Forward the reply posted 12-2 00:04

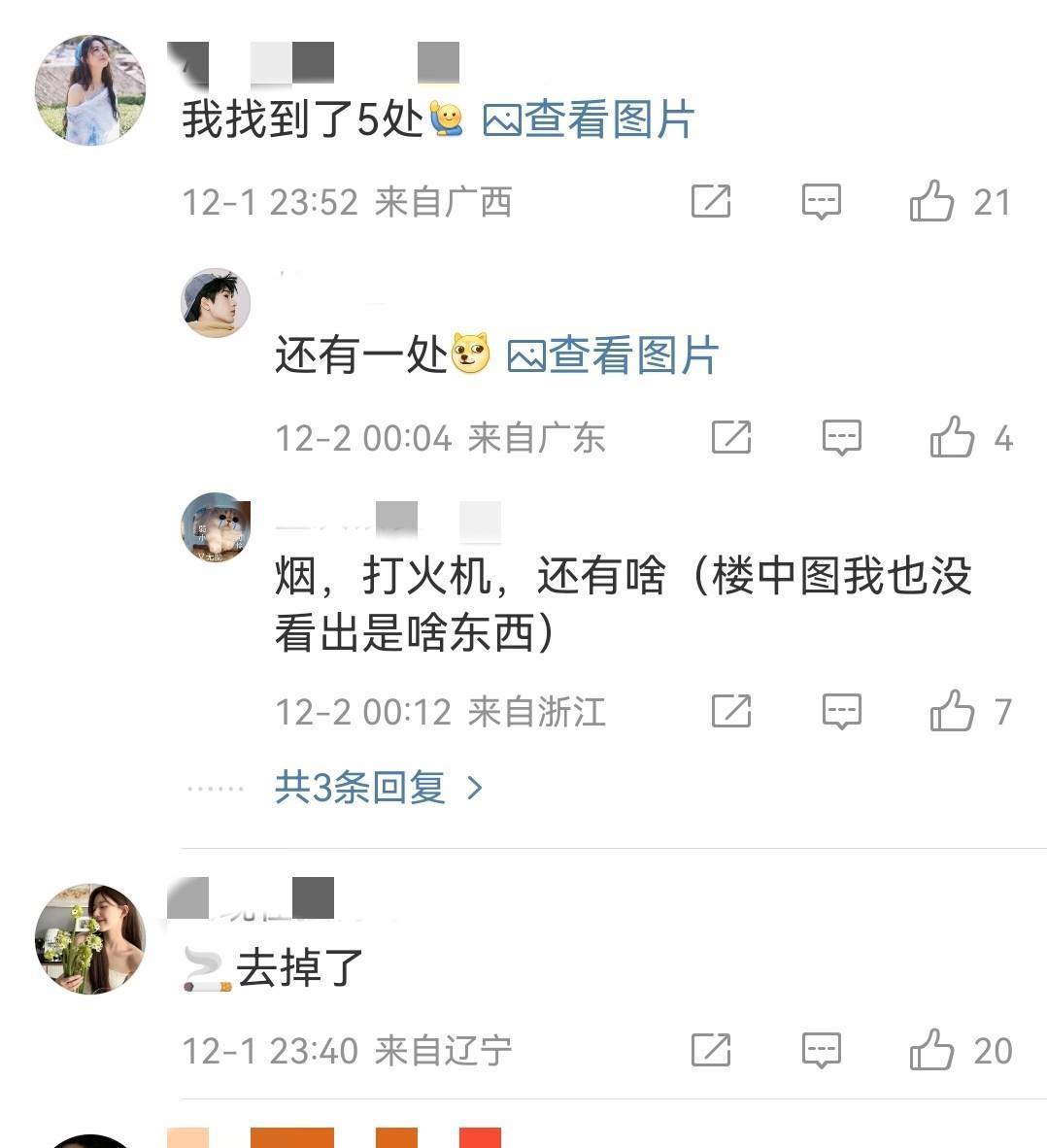pos(730,438)
